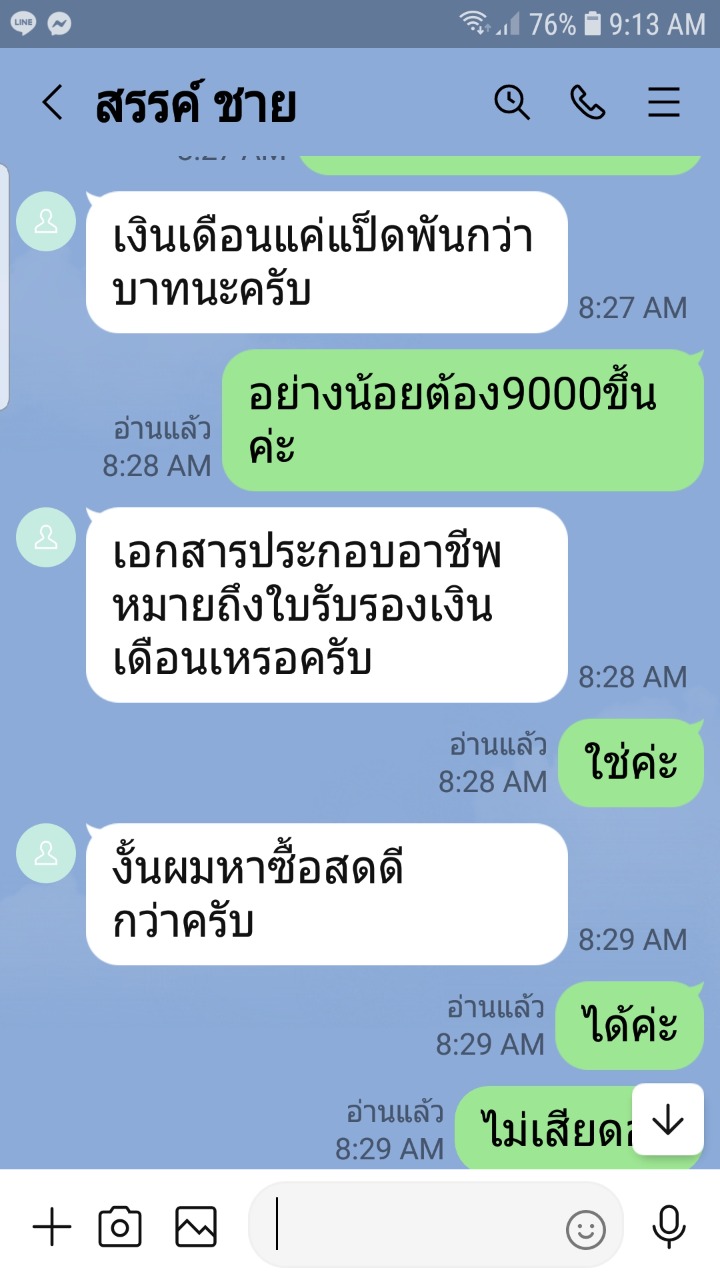The width and height of the screenshot is (720, 1280).
Task: Tap the avatar next to เงินเดือนแค่แป็ดพันกว่า message
Action: [46, 222]
